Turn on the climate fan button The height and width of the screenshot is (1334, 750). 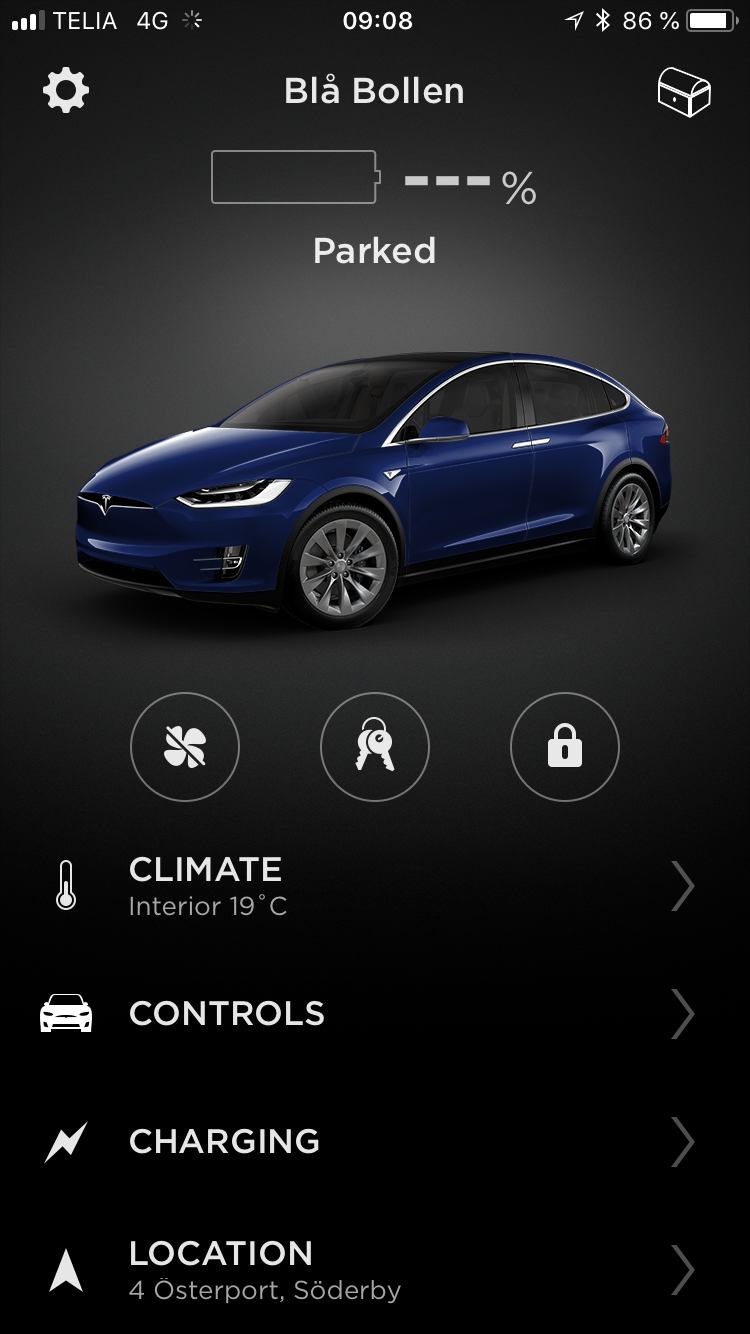(x=185, y=747)
